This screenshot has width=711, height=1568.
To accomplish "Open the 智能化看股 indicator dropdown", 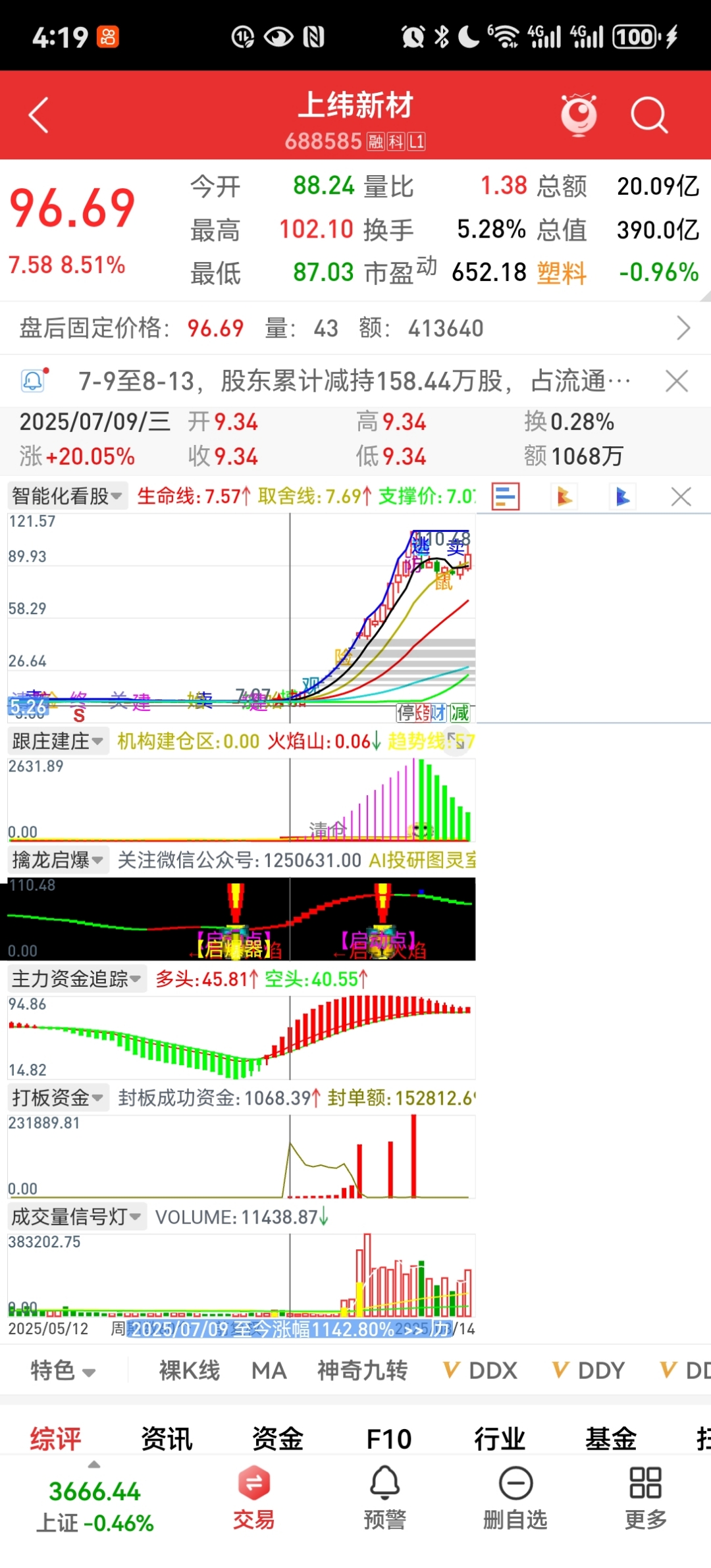I will [x=66, y=496].
